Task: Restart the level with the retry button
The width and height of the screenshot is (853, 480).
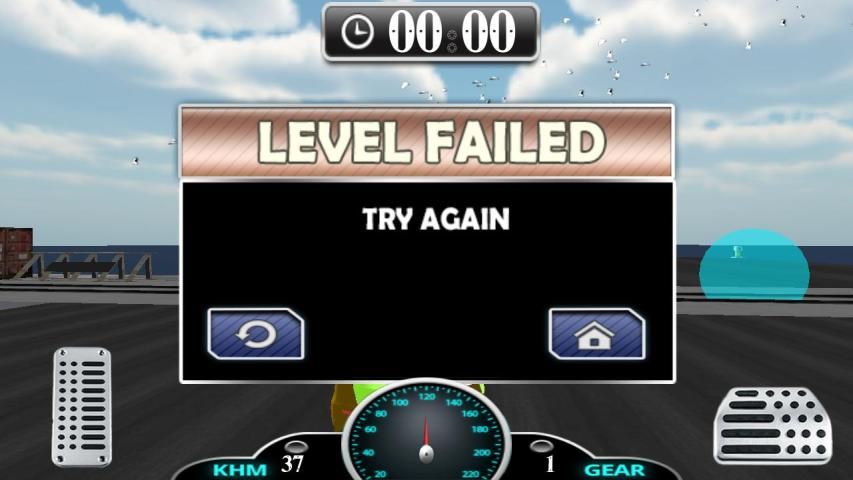Action: (255, 334)
